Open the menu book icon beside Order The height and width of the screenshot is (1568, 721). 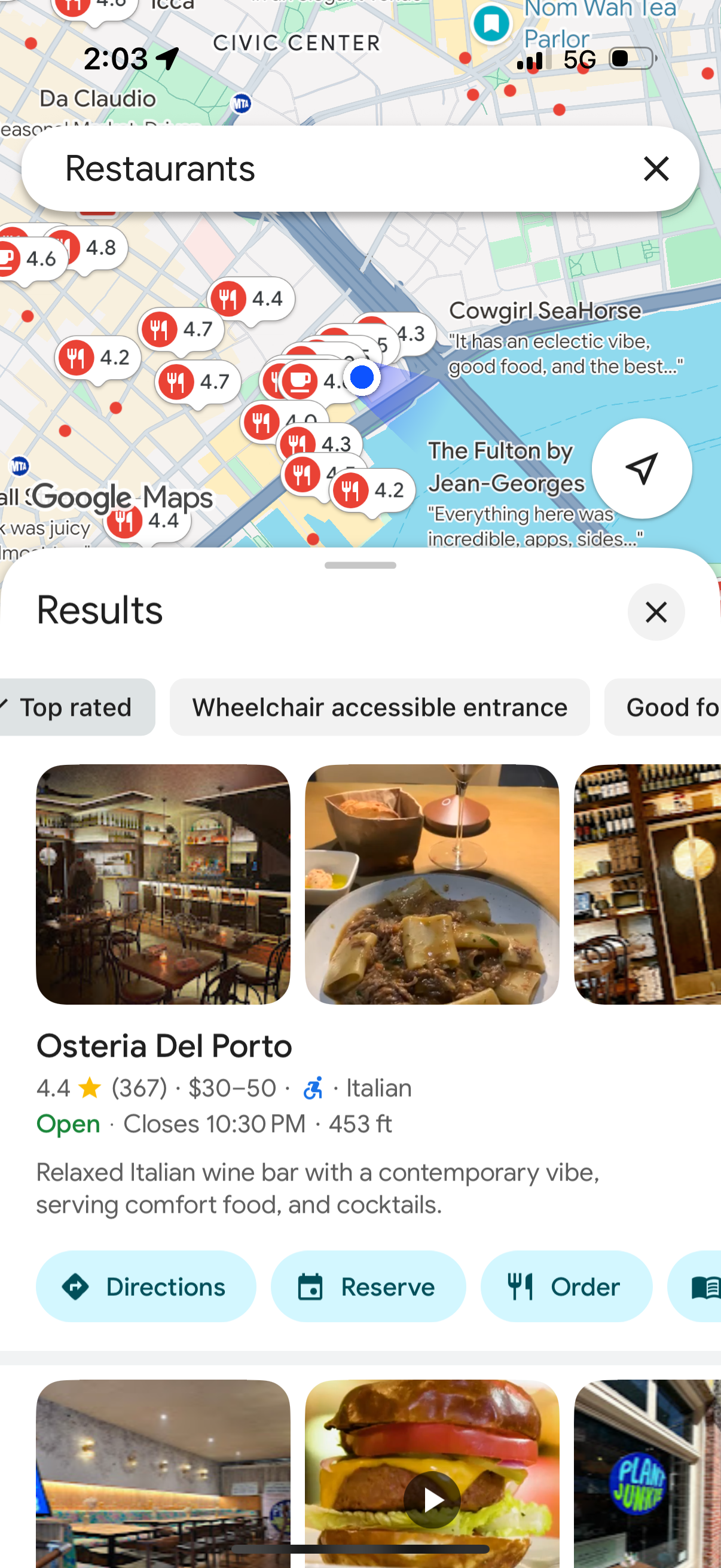(708, 1287)
